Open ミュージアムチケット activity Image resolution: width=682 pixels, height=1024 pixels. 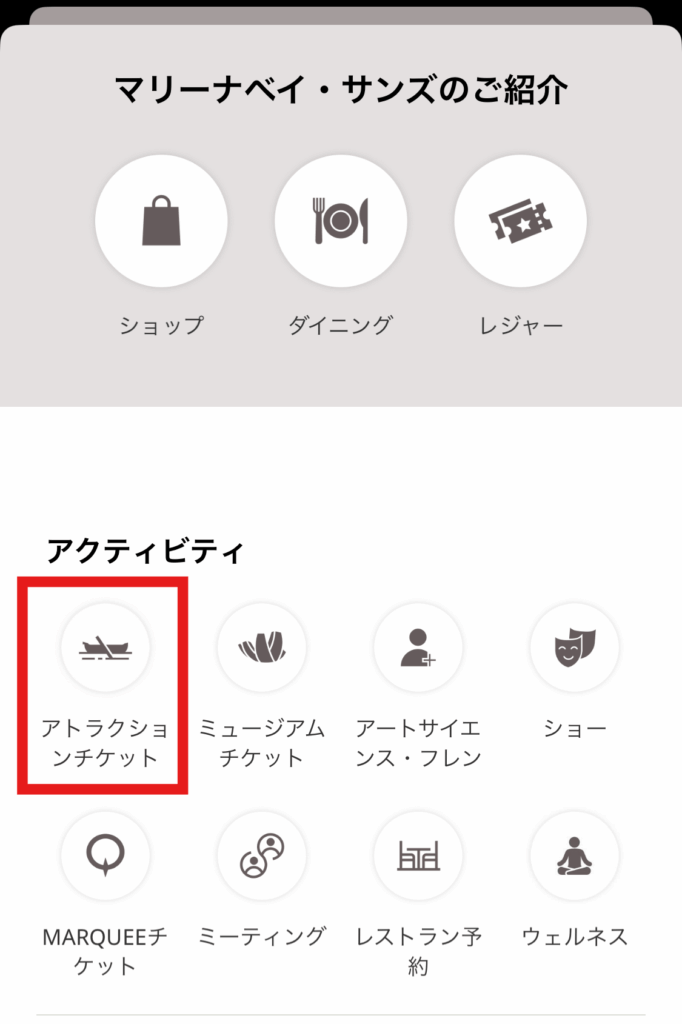(262, 648)
